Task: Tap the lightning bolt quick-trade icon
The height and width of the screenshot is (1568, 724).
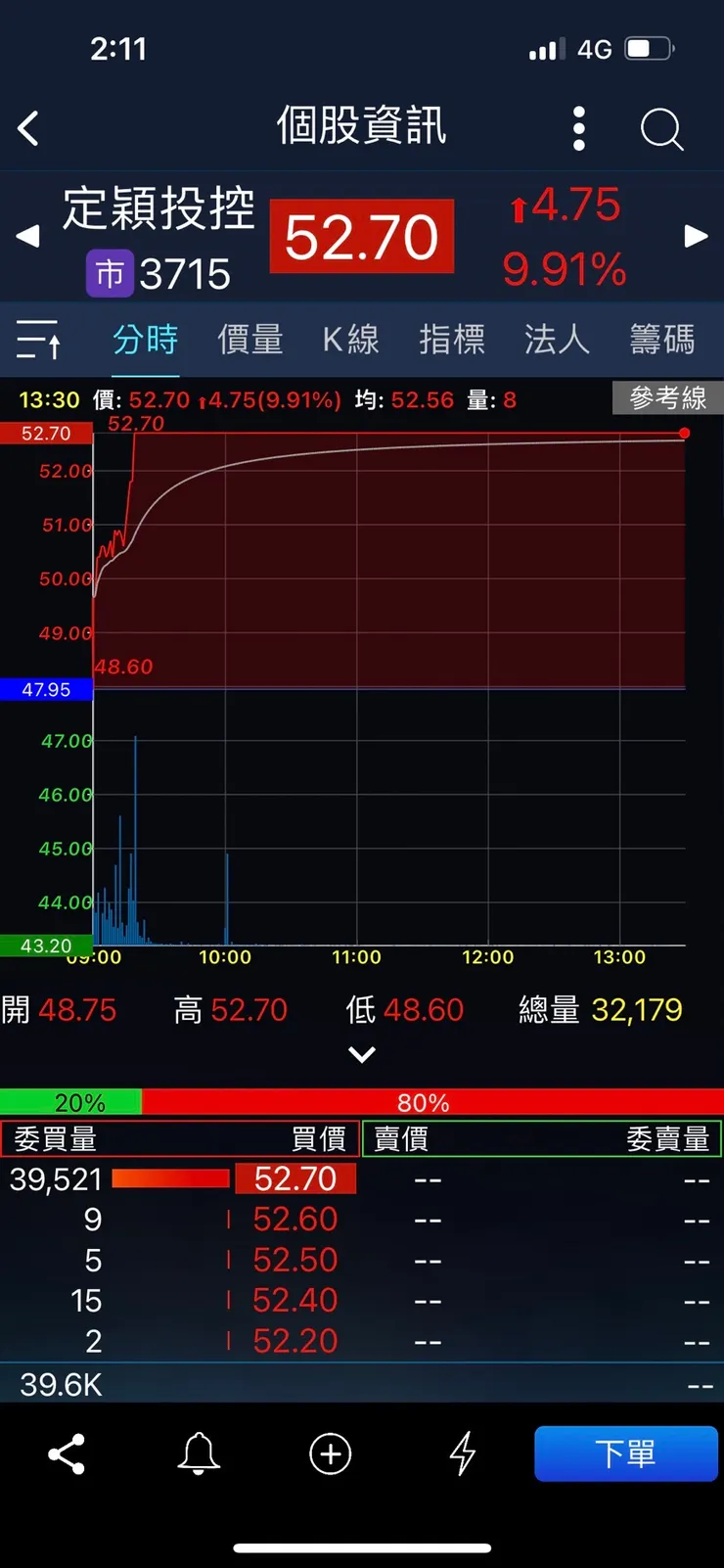Action: pyautogui.click(x=462, y=1454)
